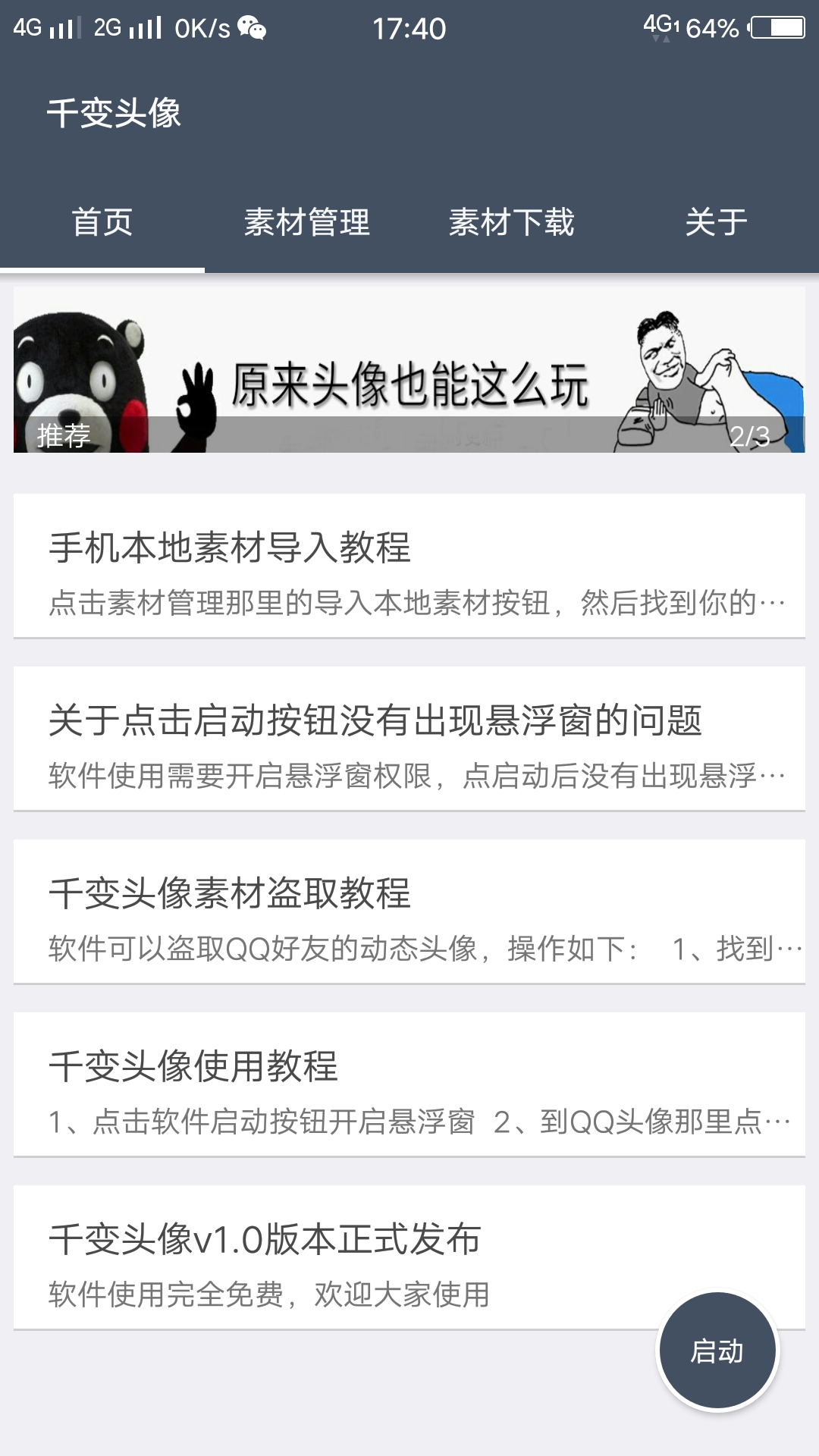Image resolution: width=819 pixels, height=1456 pixels.
Task: Open the 素材下载 tab
Action: (512, 222)
